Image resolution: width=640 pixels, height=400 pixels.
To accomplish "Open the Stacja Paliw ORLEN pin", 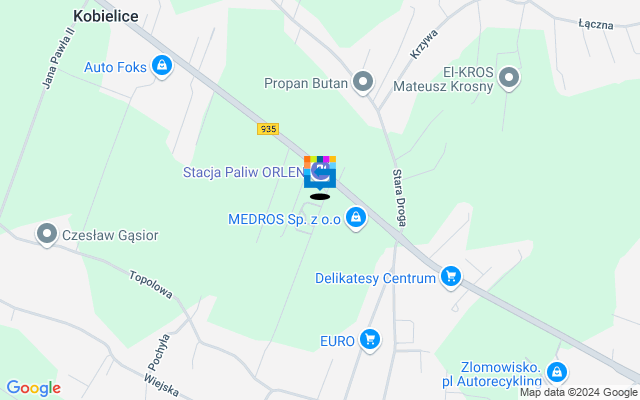I will coord(320,172).
